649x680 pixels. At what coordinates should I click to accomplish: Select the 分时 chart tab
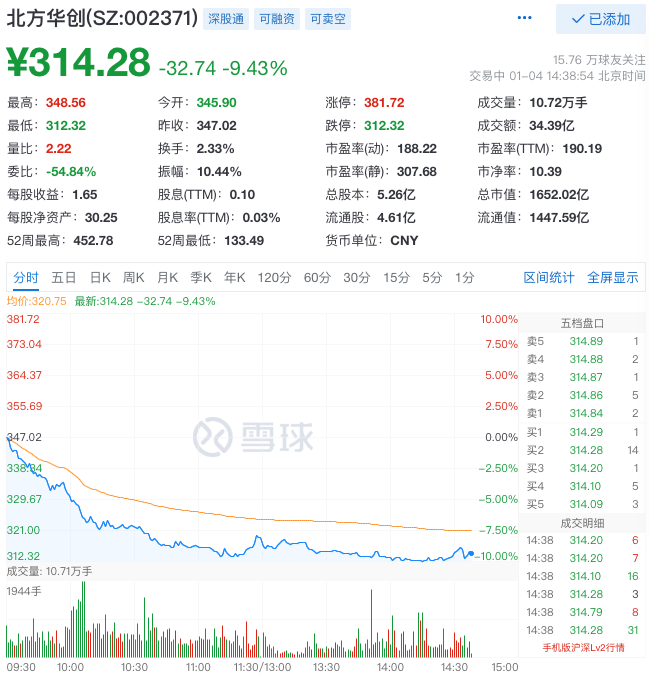pos(26,277)
